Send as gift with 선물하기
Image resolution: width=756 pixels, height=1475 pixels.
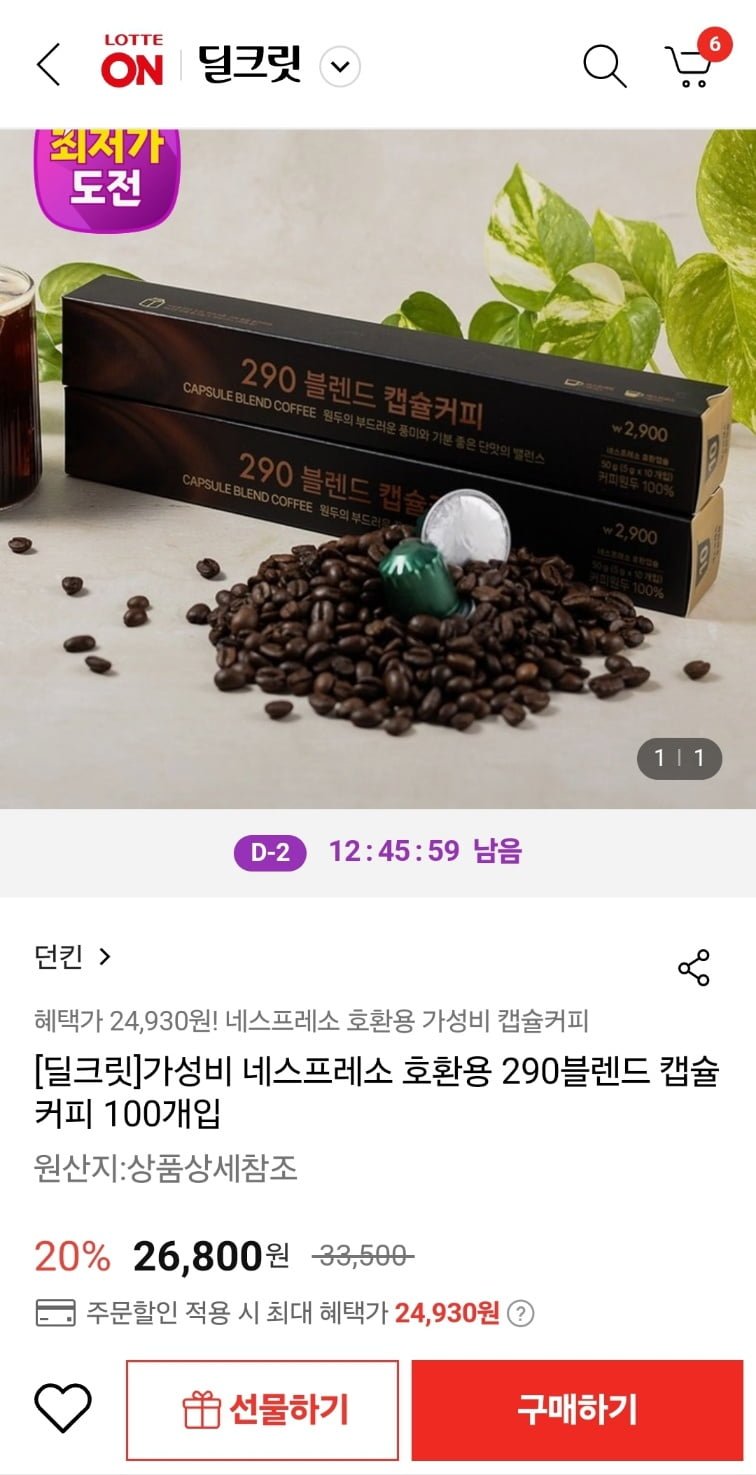pyautogui.click(x=262, y=1410)
